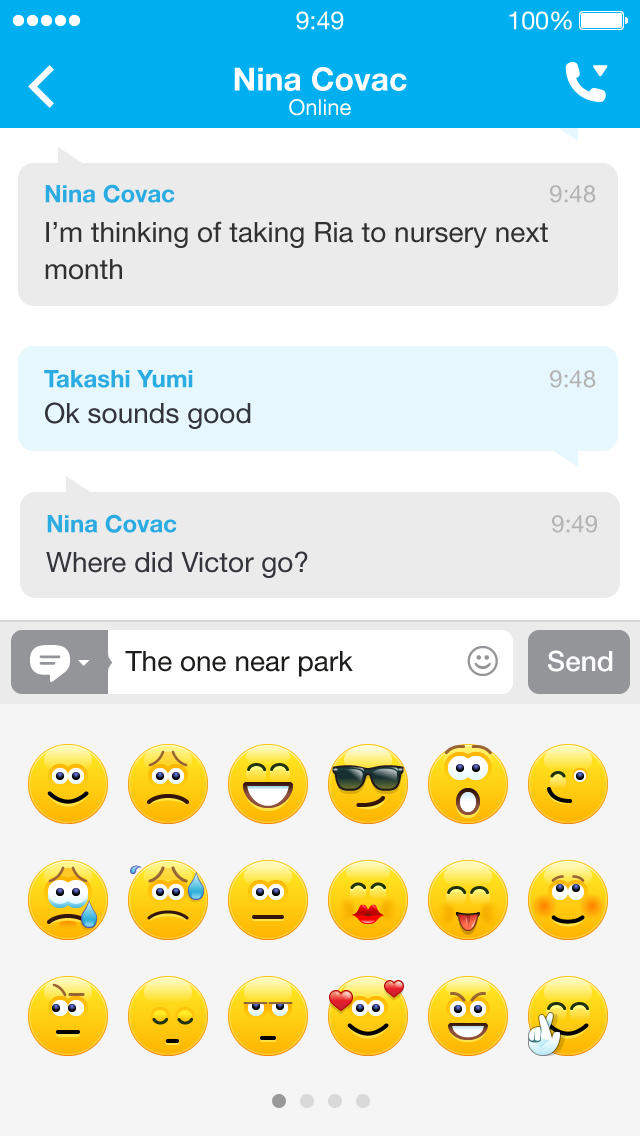Select the tongue-out emoticon
This screenshot has height=1136, width=640.
pyautogui.click(x=468, y=900)
